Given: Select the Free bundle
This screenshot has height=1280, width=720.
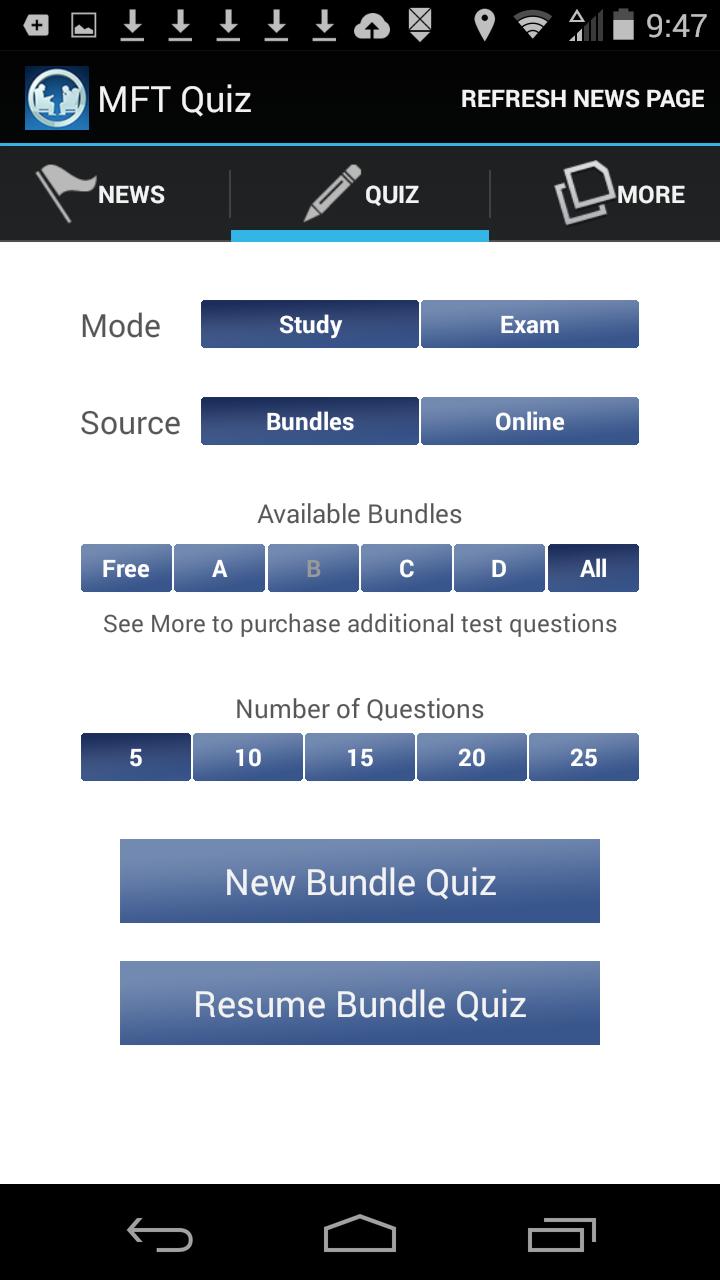Looking at the screenshot, I should 125,568.
